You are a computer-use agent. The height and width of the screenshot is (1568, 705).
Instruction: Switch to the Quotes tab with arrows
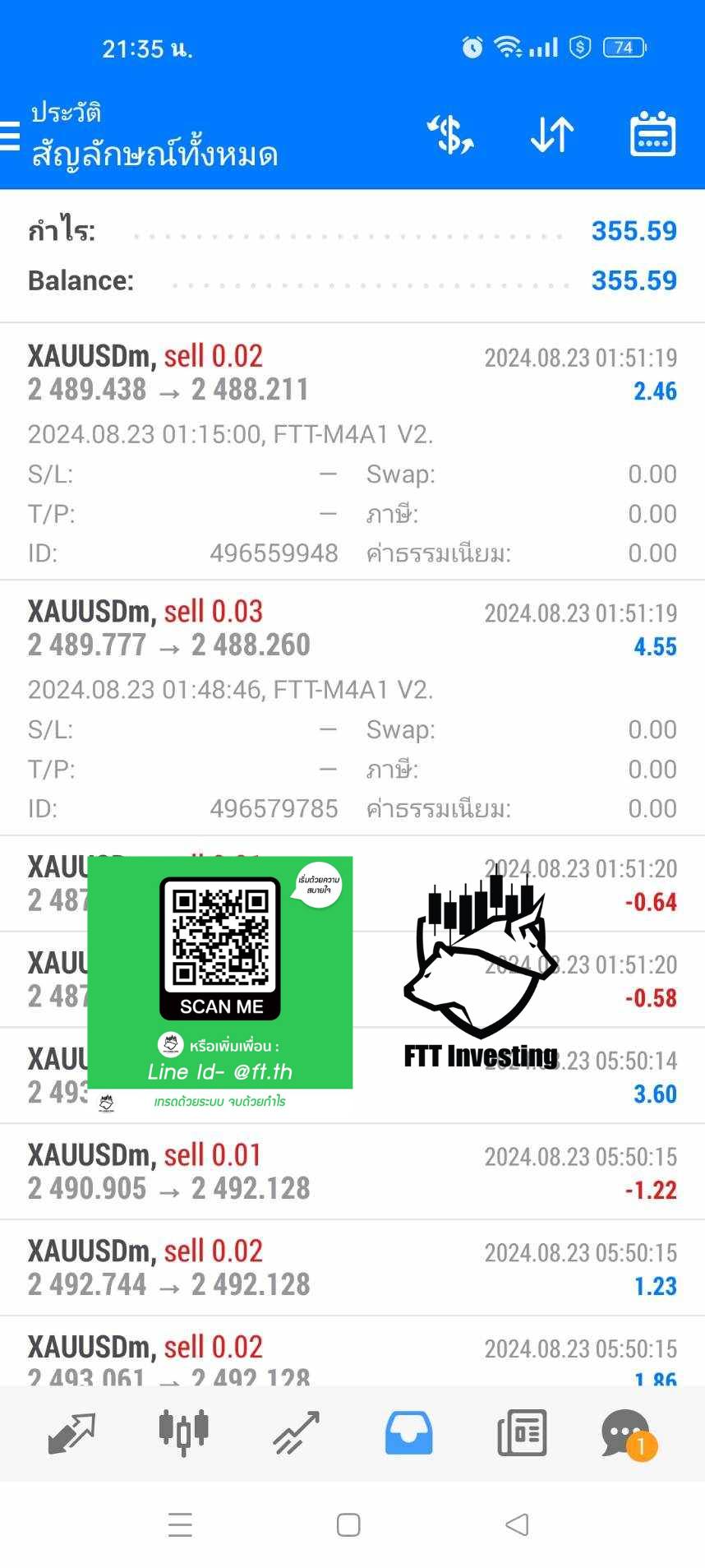click(71, 1433)
